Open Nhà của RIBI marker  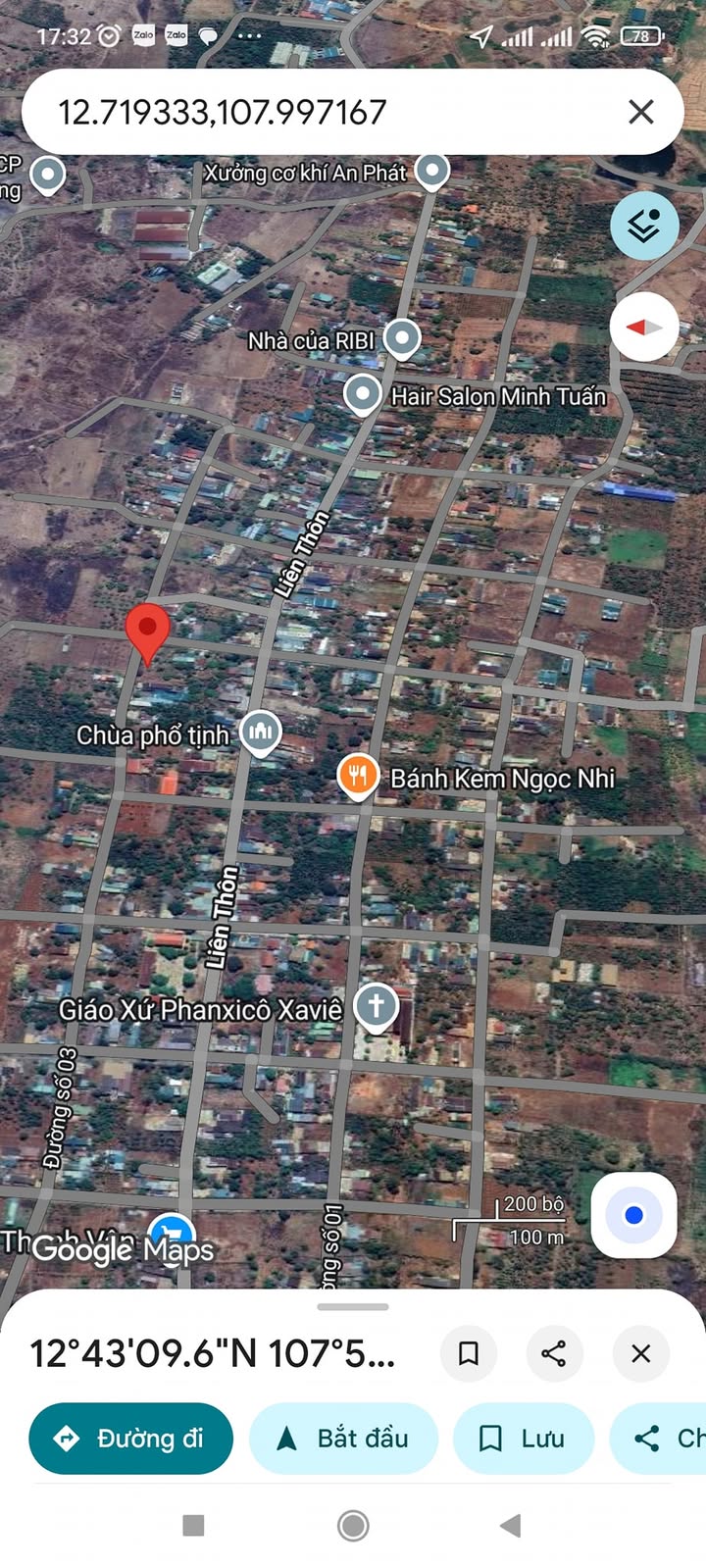click(x=401, y=338)
